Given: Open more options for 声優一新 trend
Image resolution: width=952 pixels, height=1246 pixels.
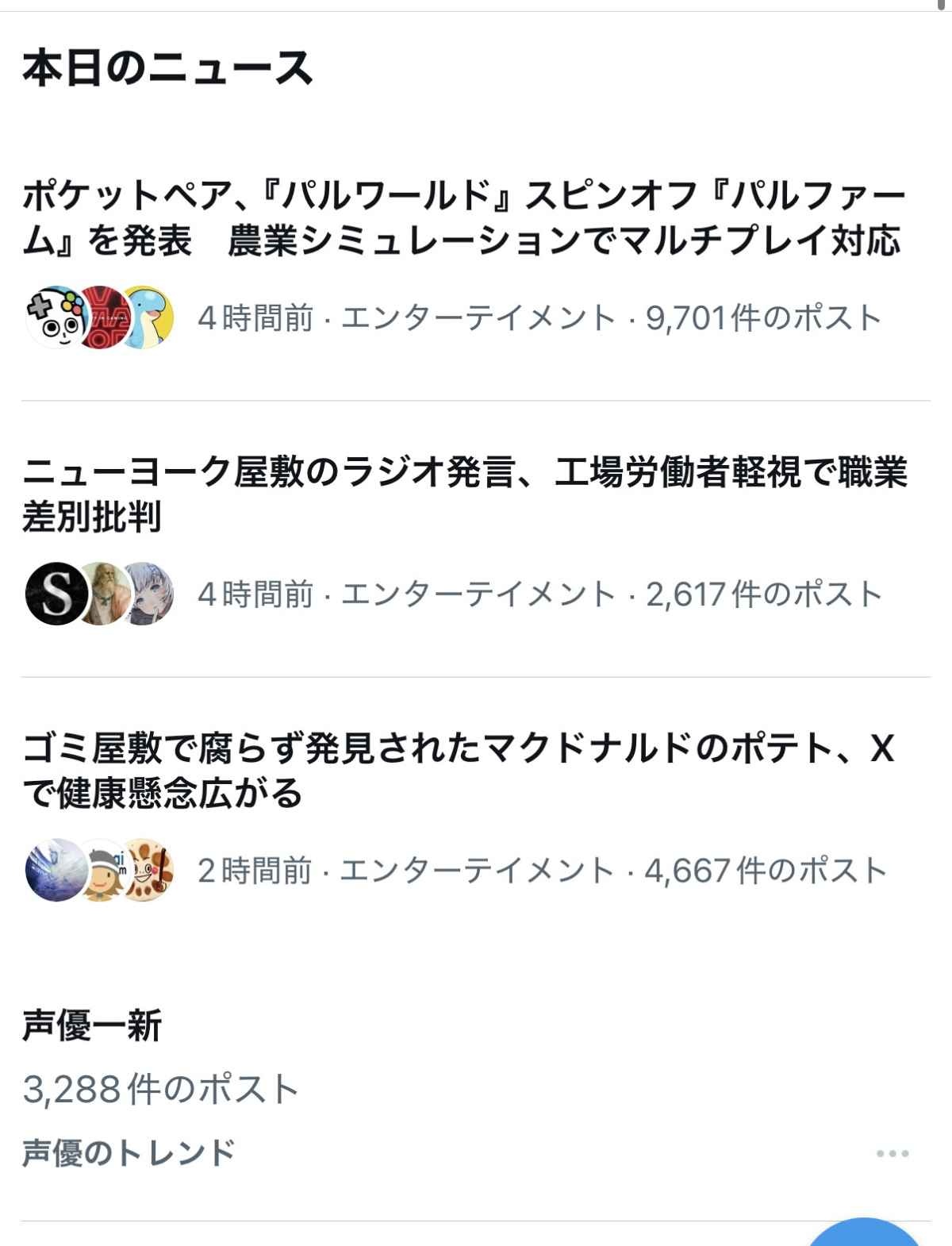Looking at the screenshot, I should pyautogui.click(x=892, y=1153).
